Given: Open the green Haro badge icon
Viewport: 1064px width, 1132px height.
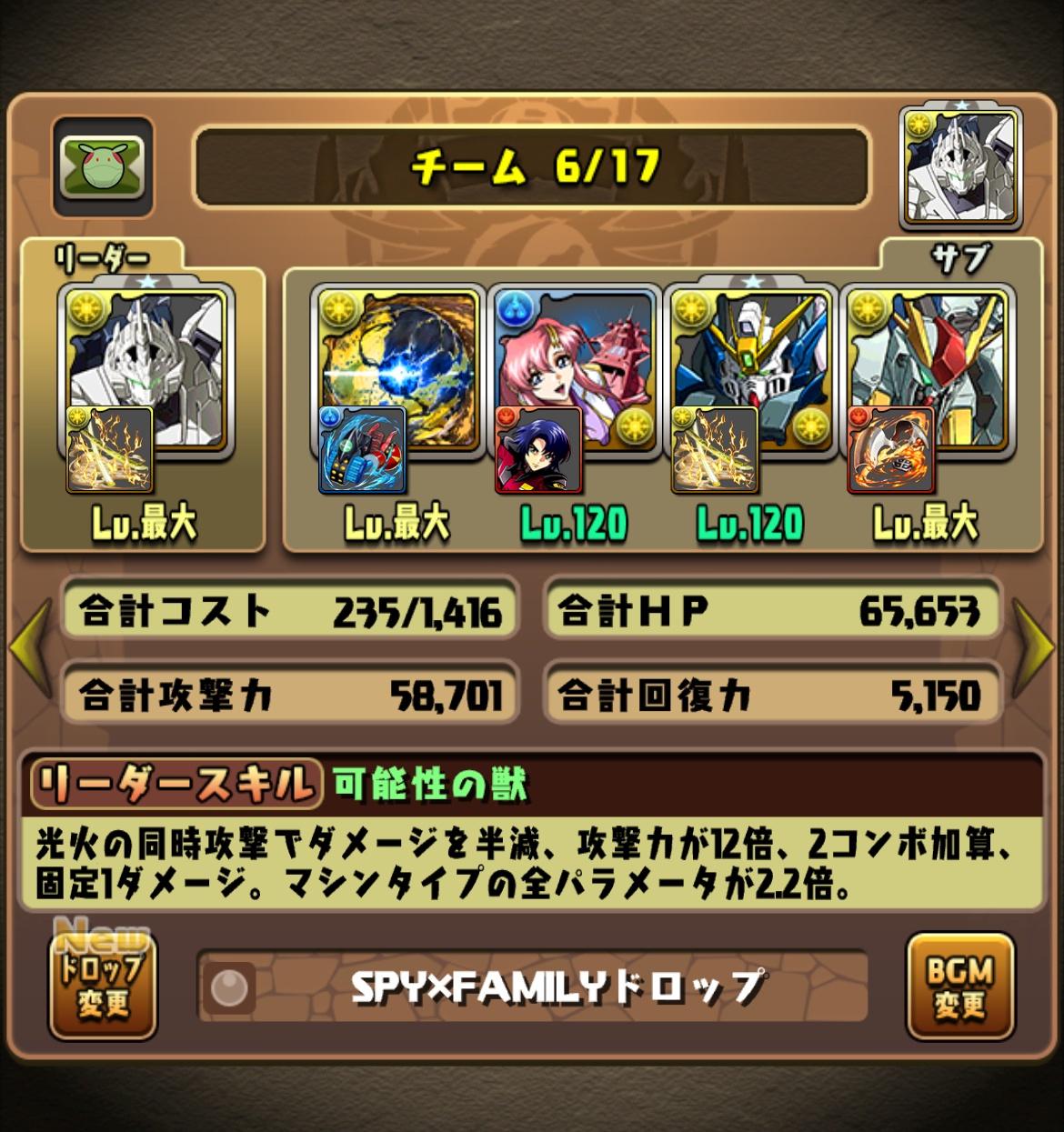Looking at the screenshot, I should pyautogui.click(x=102, y=166).
